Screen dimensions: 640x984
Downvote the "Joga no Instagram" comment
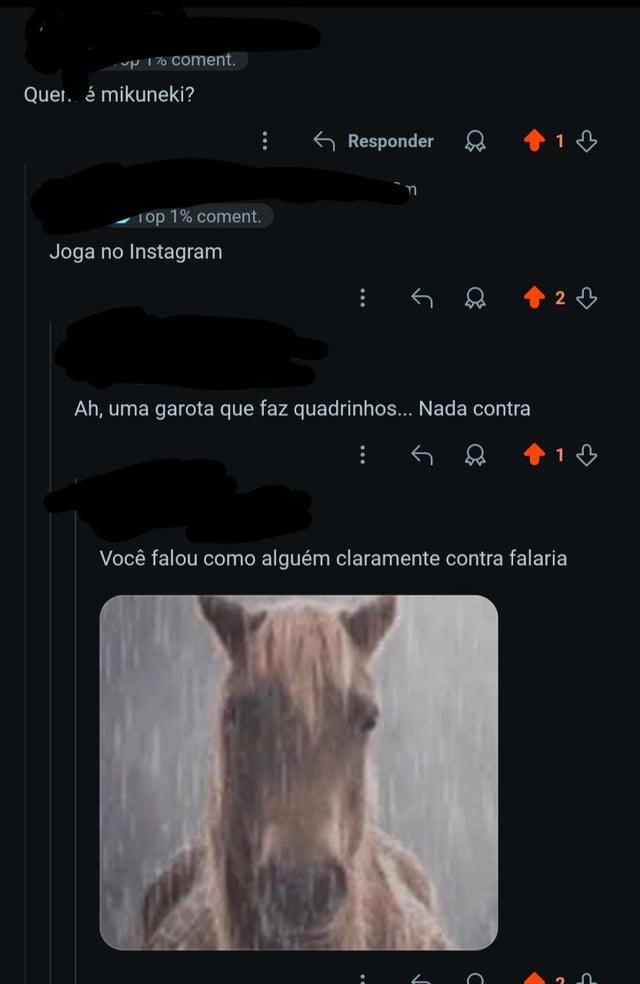[587, 297]
